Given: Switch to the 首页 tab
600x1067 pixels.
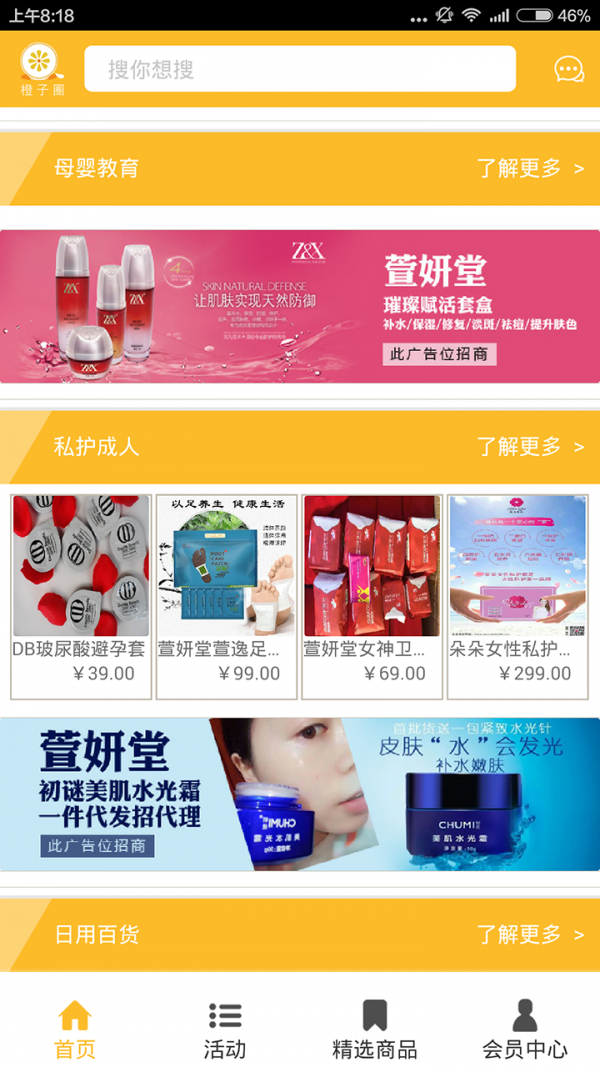Looking at the screenshot, I should click(75, 1030).
